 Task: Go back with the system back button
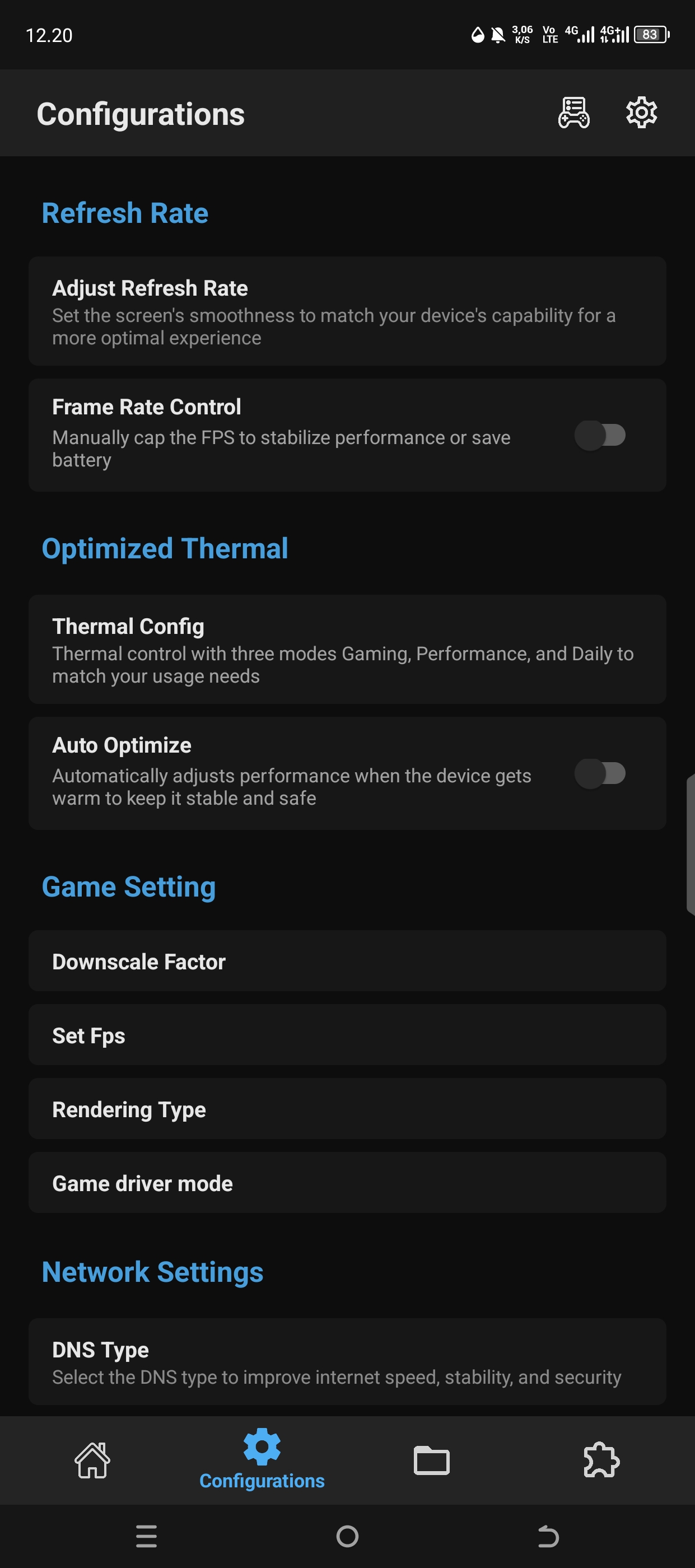(x=548, y=1536)
